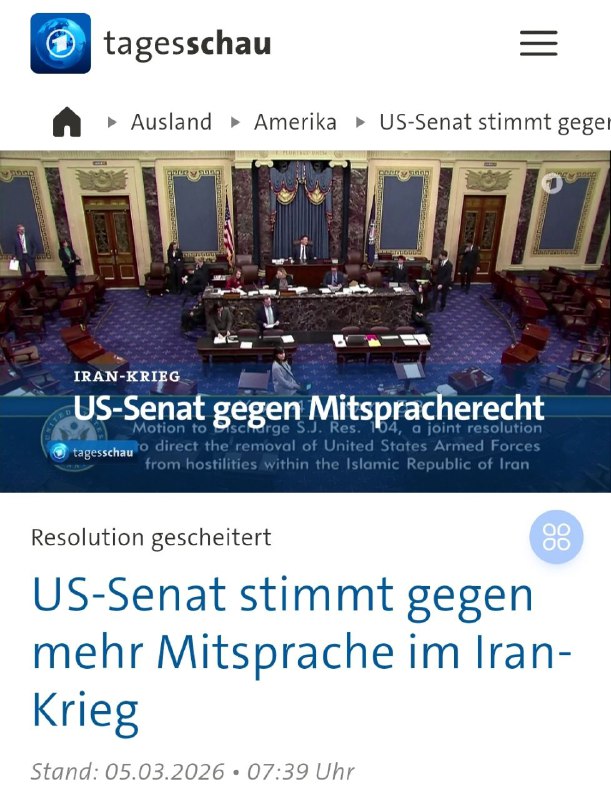
Task: Open the hamburger menu
Action: 539,43
